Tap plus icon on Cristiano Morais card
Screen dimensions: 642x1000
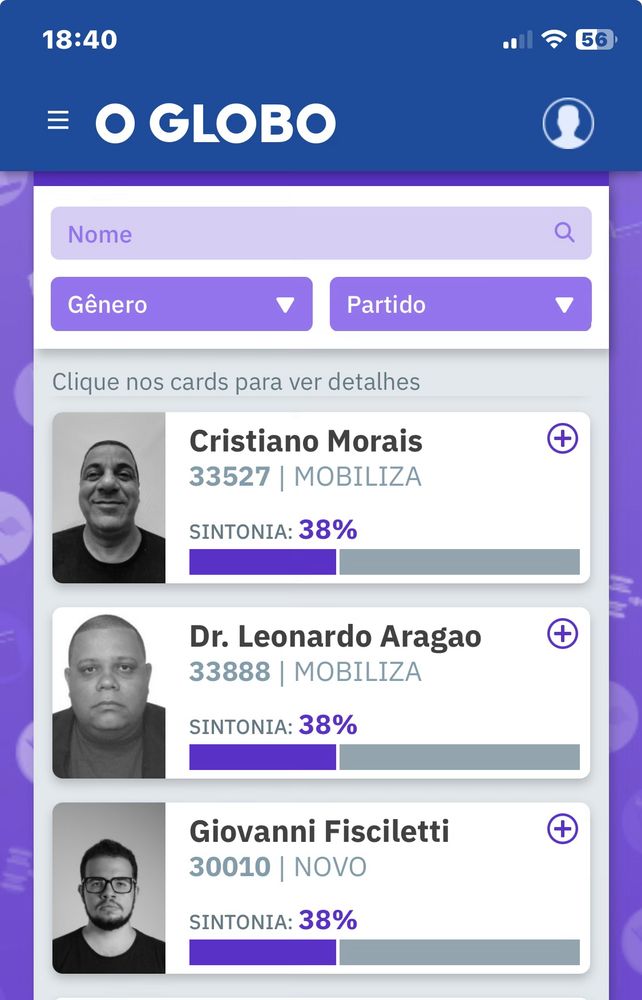562,438
